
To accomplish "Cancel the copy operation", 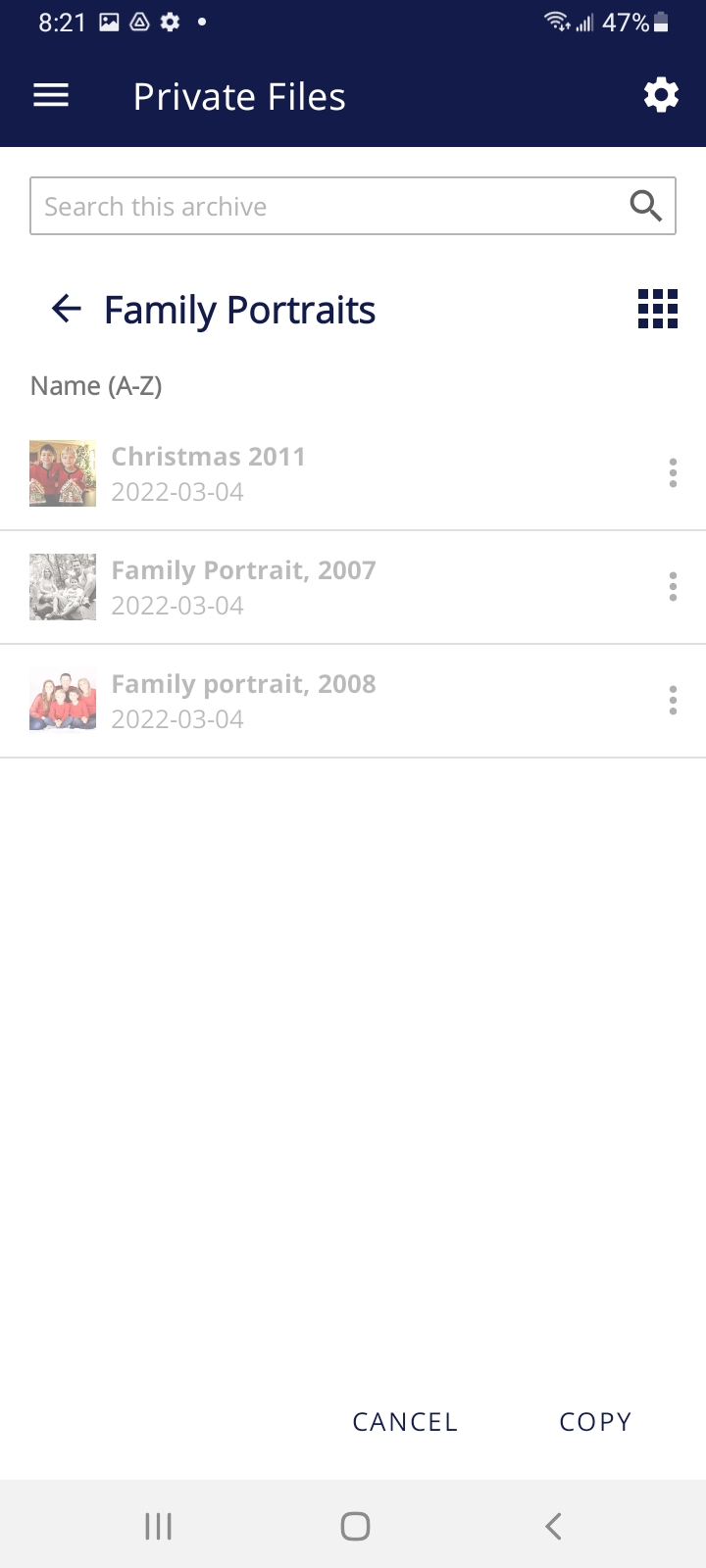I will (x=405, y=1422).
